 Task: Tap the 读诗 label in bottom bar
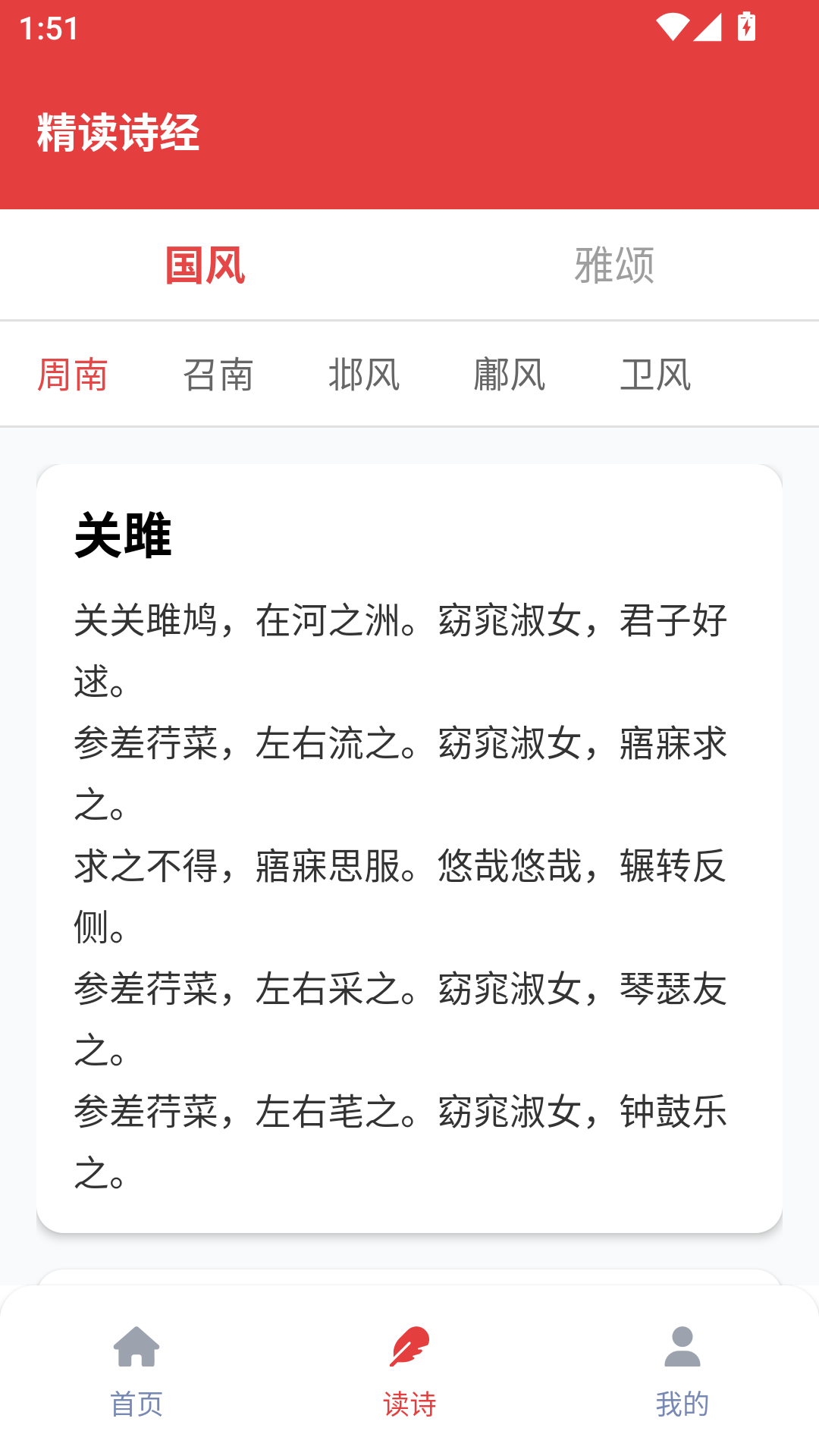pos(409,1404)
